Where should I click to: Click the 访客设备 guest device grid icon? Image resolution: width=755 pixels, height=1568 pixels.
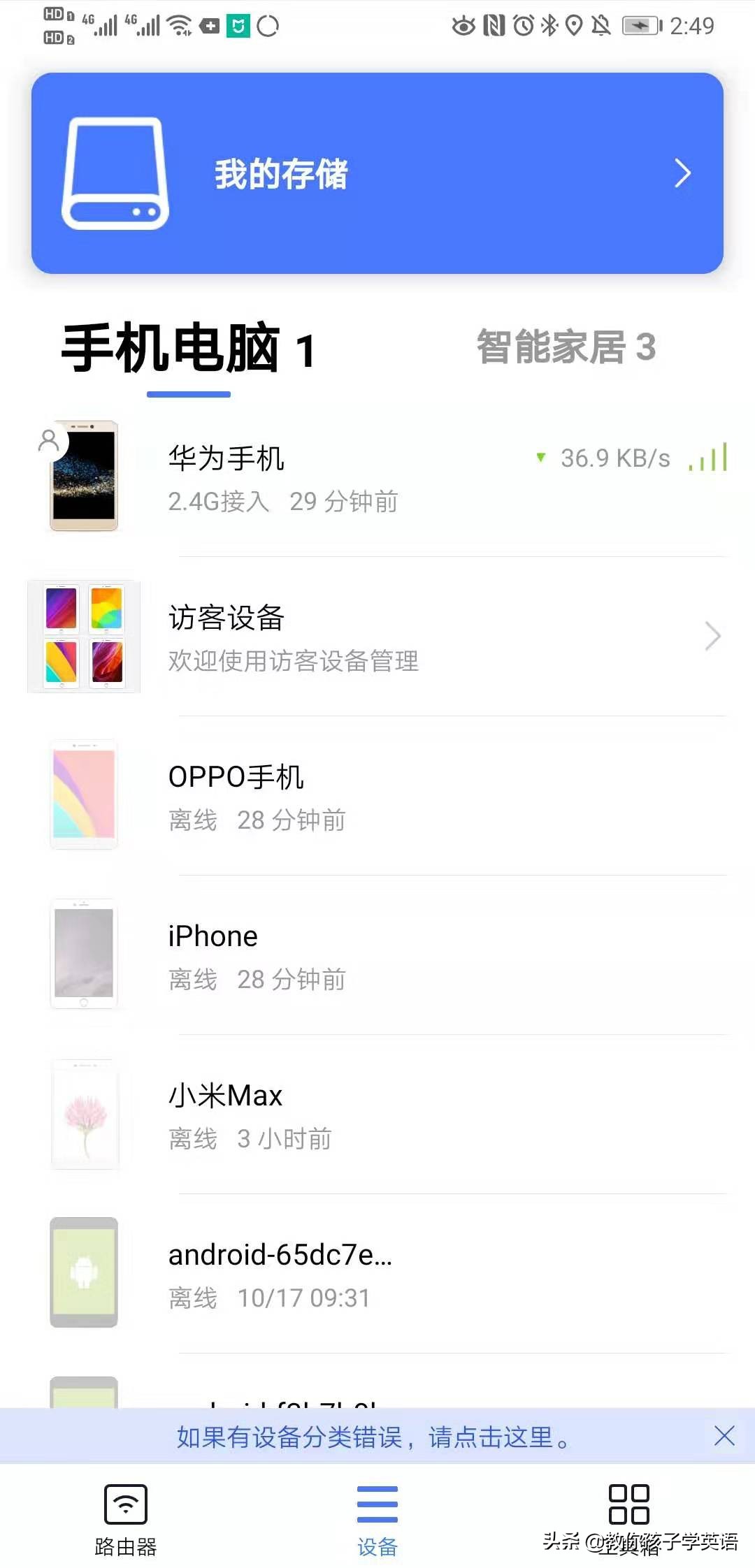point(83,634)
